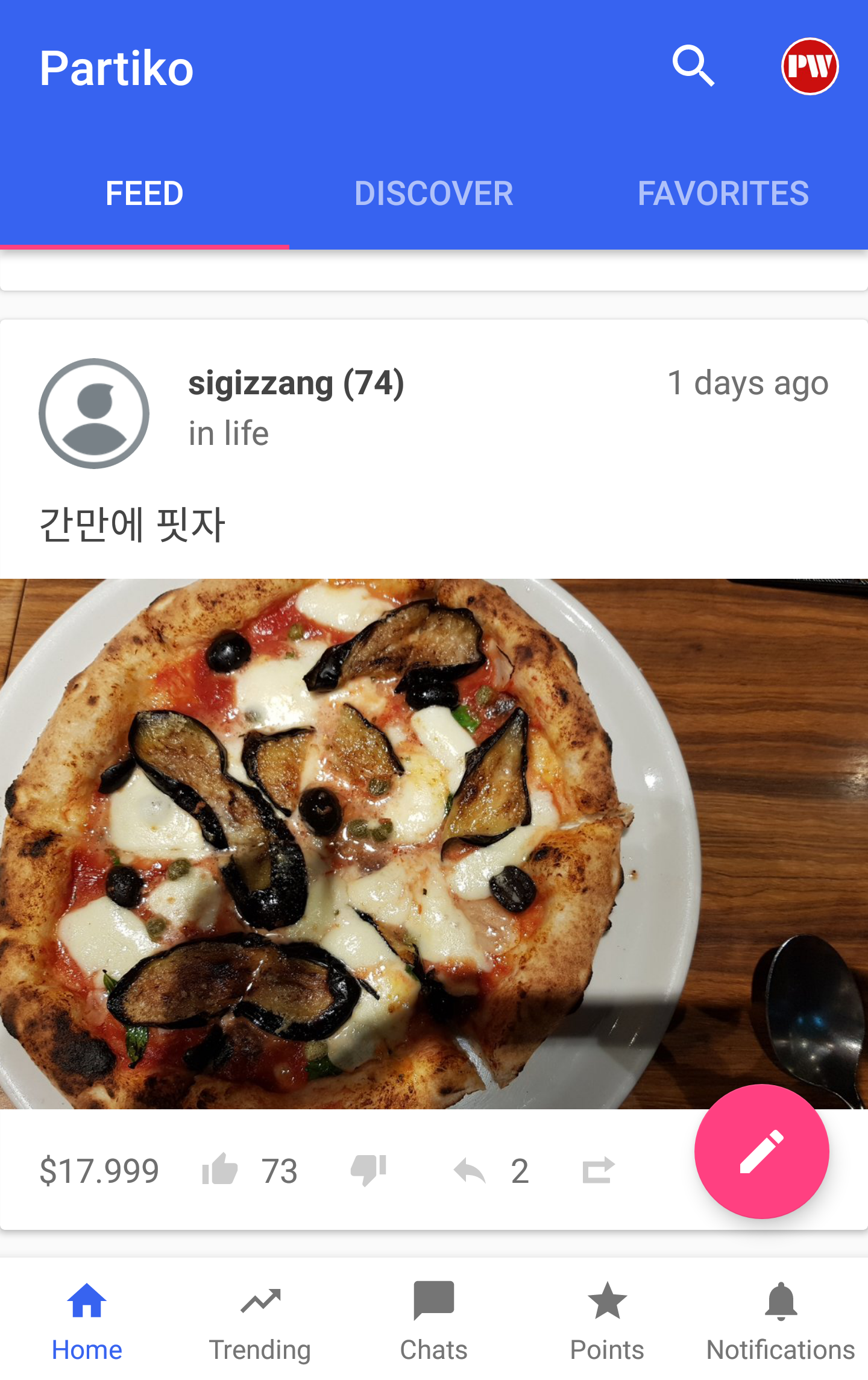Compose a new post with the pencil button

[761, 1151]
